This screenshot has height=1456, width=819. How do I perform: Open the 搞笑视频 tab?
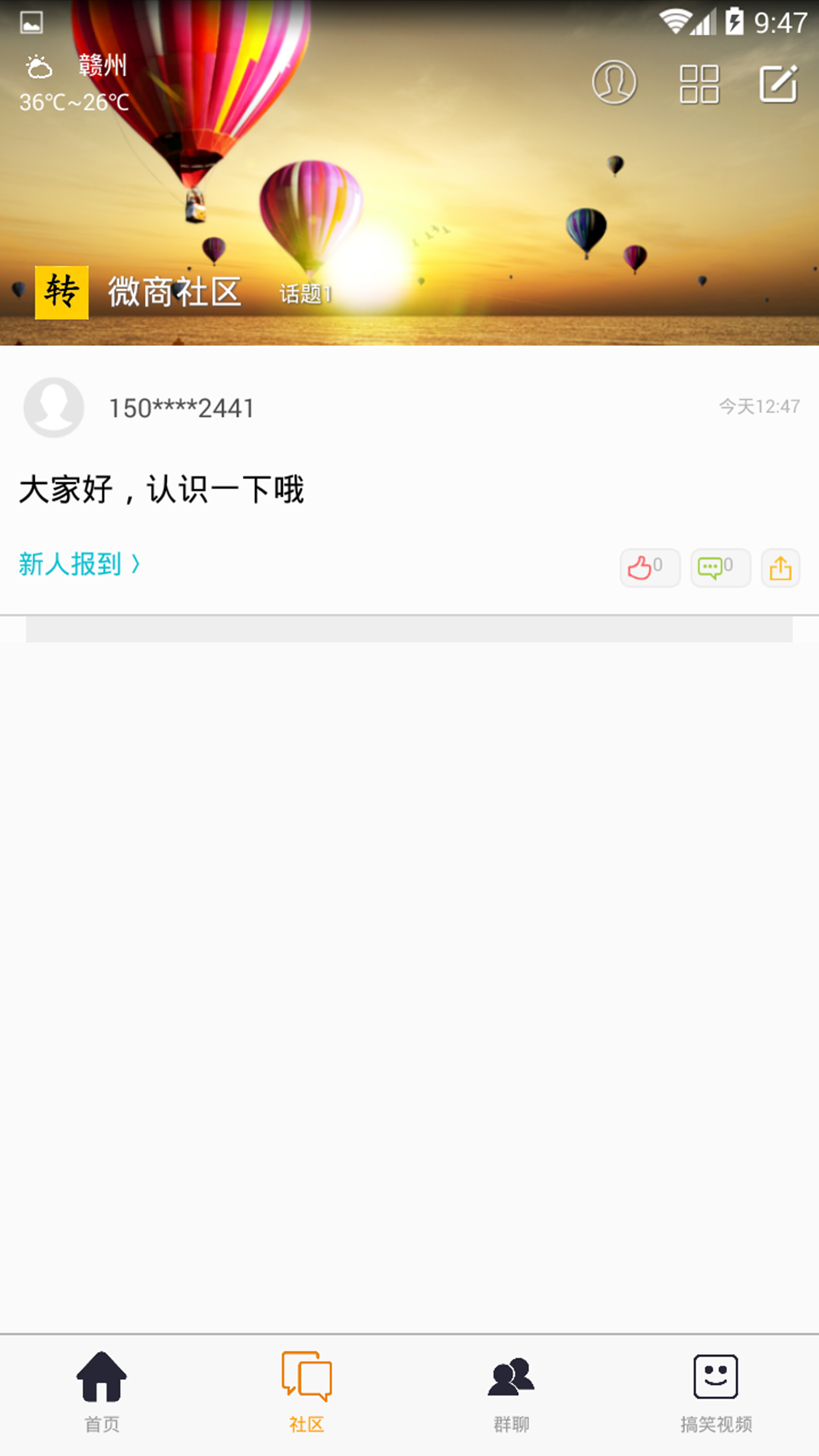click(716, 1392)
